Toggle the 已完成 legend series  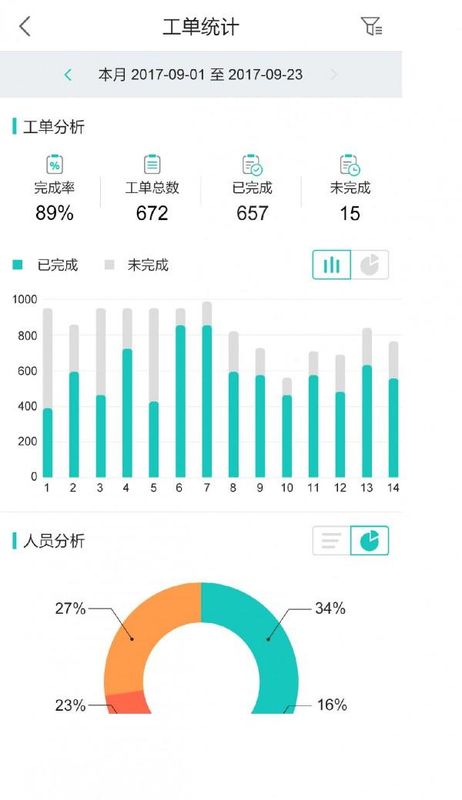[45, 265]
